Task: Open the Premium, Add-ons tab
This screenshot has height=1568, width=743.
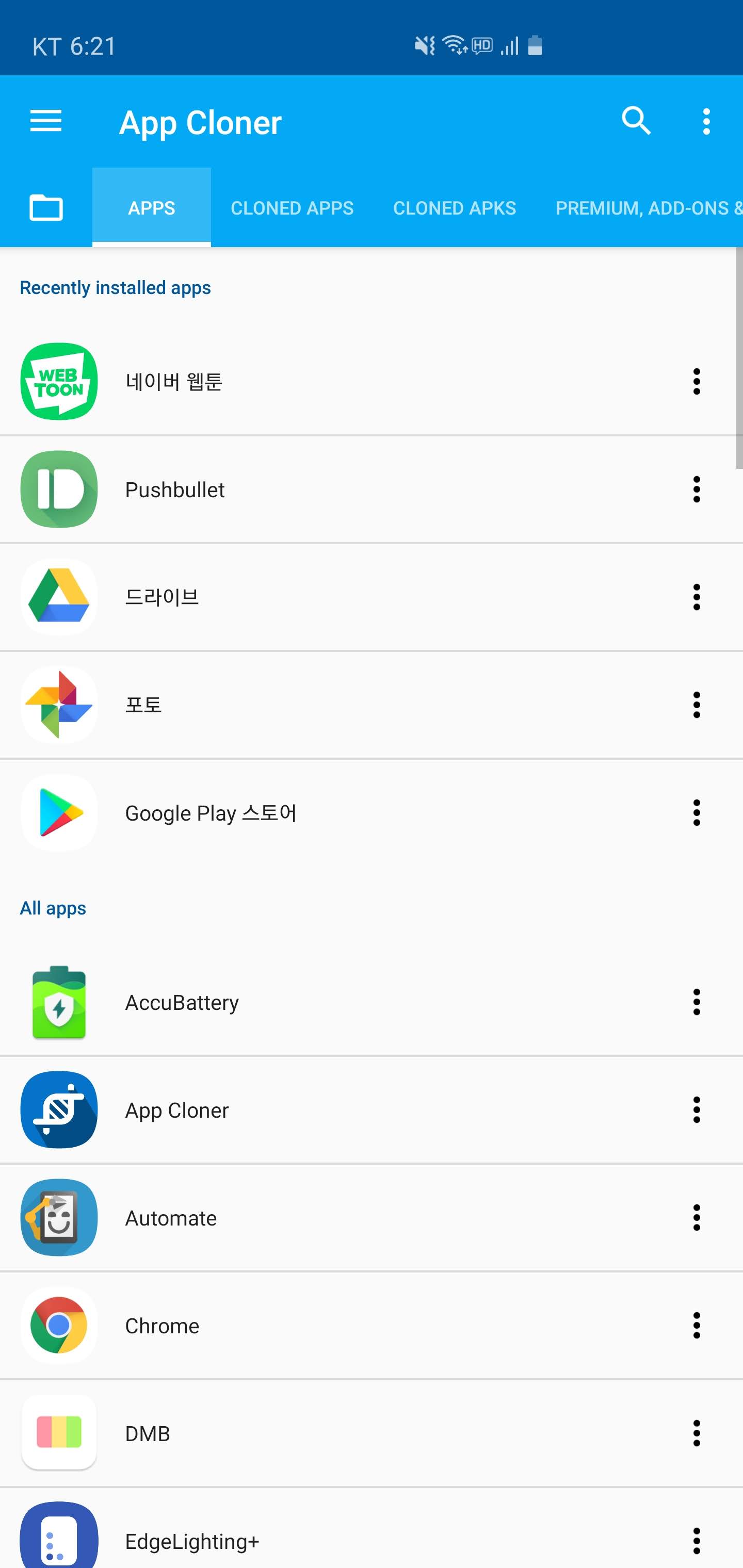Action: click(x=649, y=208)
